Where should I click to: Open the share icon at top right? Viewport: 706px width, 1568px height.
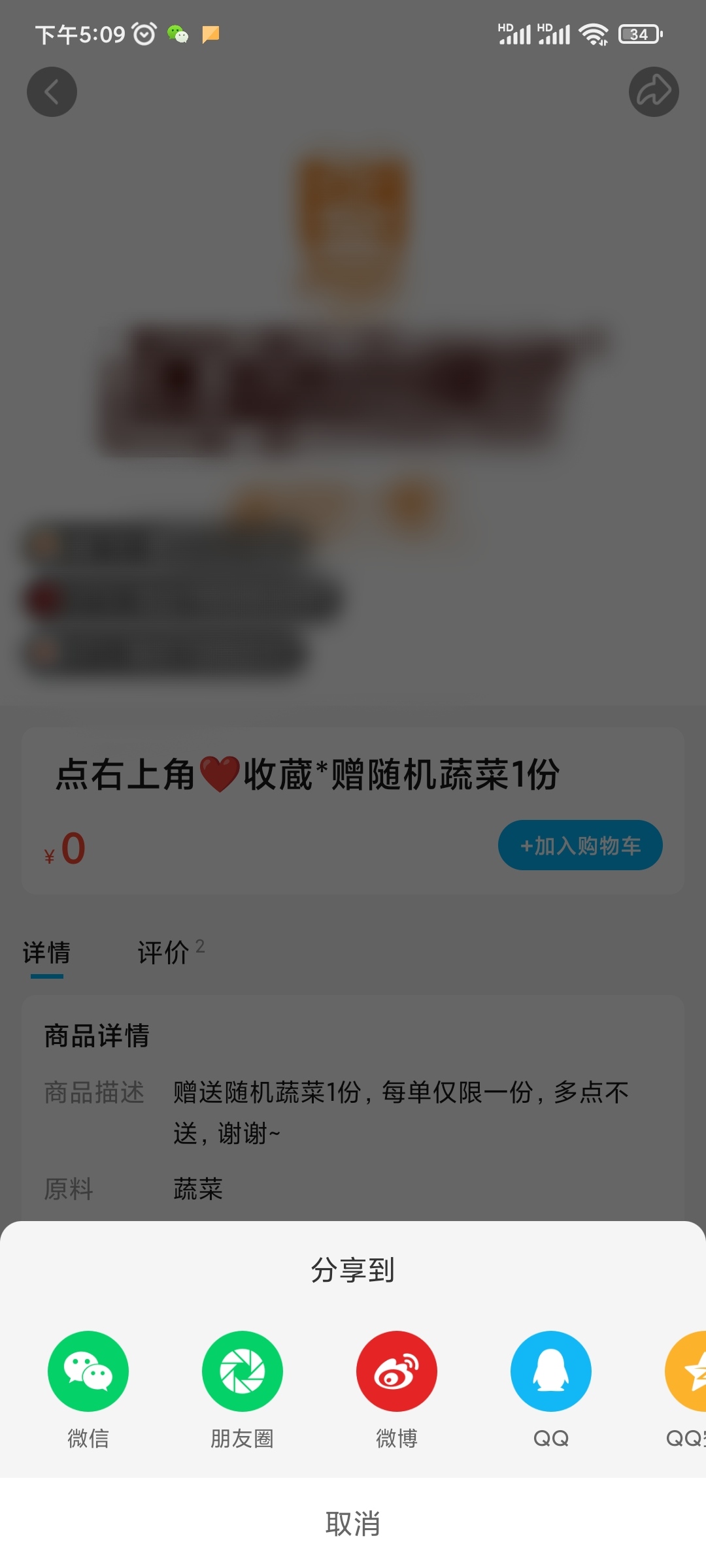654,91
